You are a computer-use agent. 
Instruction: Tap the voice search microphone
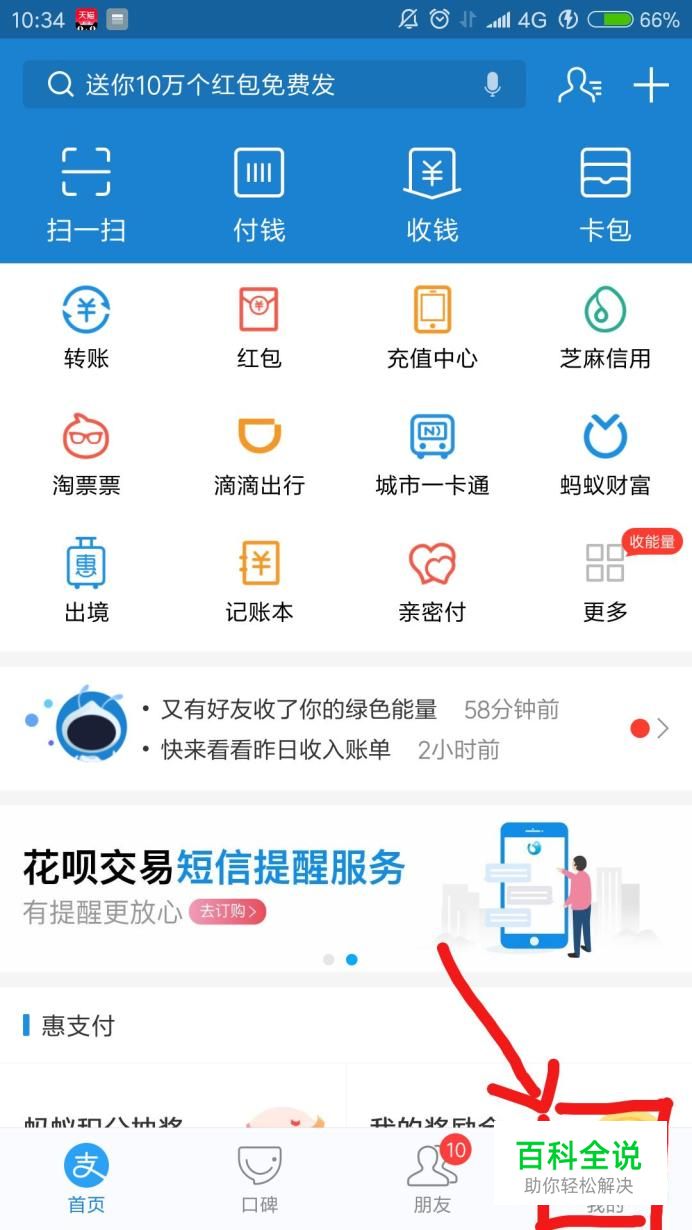[492, 85]
